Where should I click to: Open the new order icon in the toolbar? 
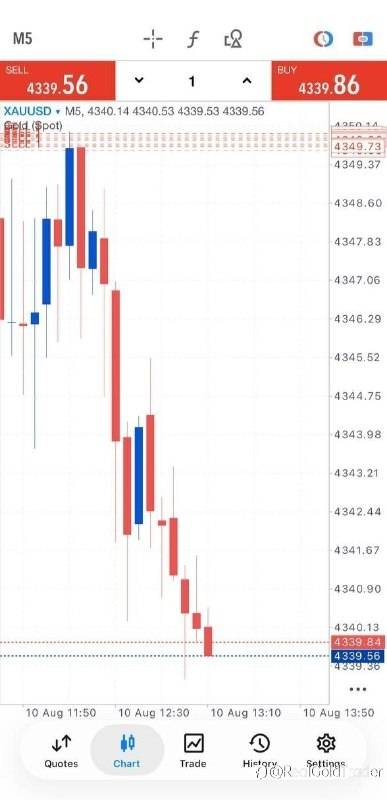[x=363, y=39]
